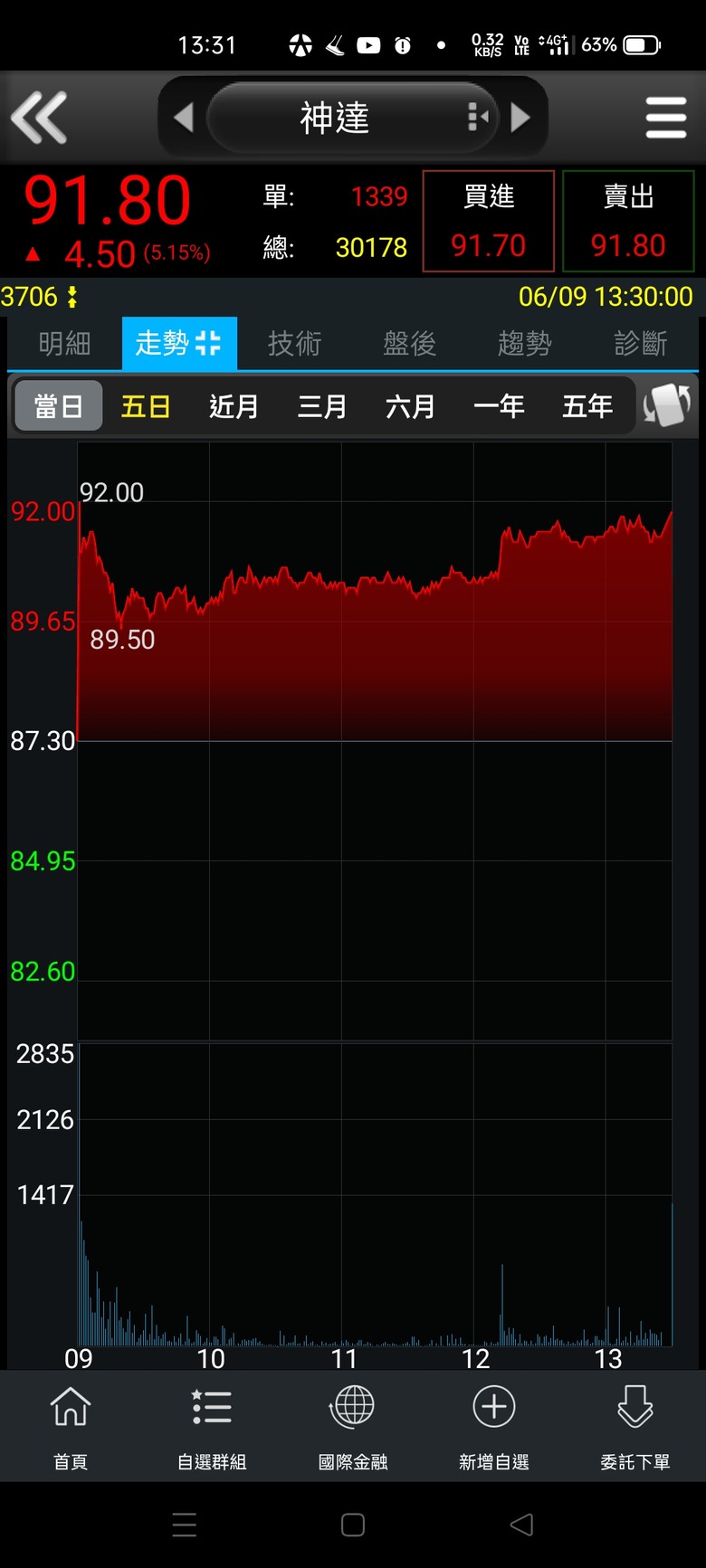Select the 一年 chart range
The width and height of the screenshot is (706, 1568).
pyautogui.click(x=499, y=406)
